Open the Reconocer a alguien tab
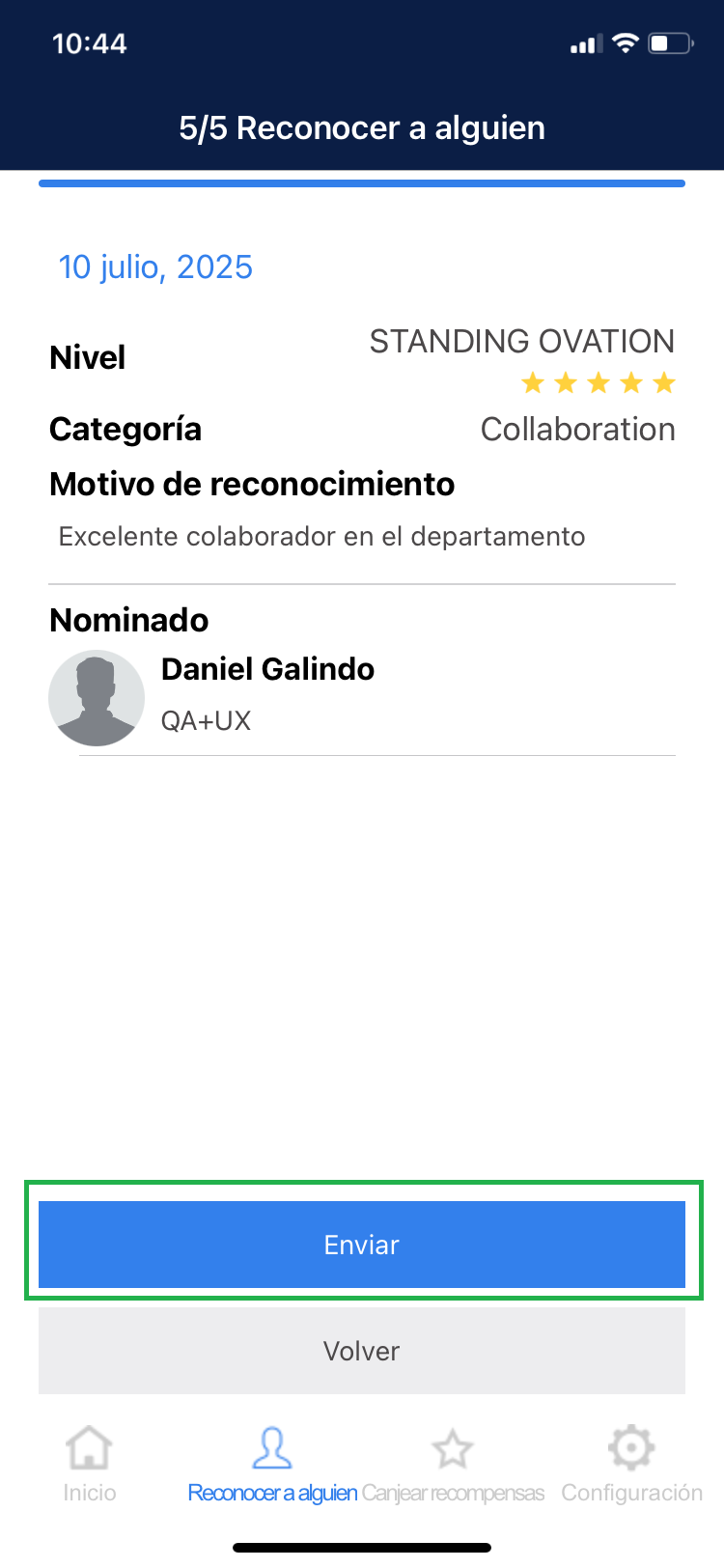This screenshot has width=724, height=1568. (272, 1464)
